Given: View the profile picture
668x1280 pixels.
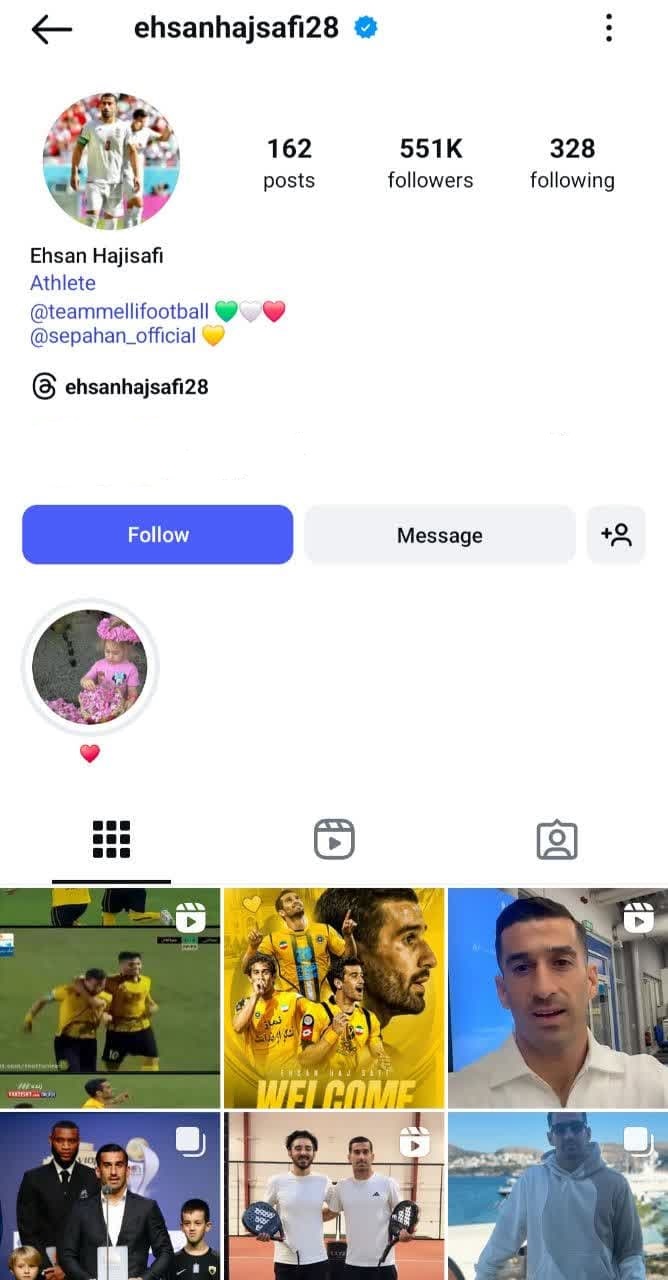Looking at the screenshot, I should tap(111, 161).
